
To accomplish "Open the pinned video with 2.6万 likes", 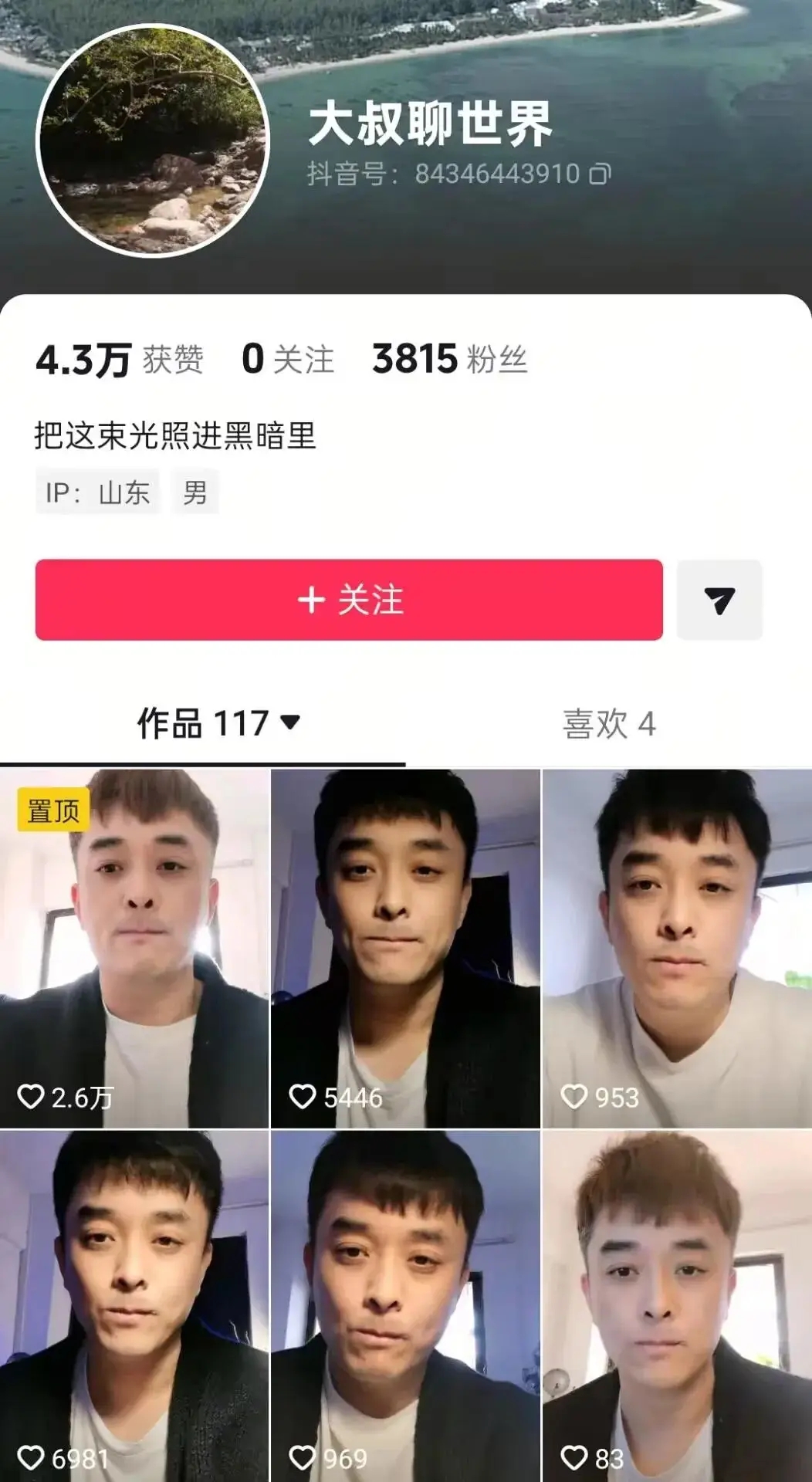I will point(134,948).
